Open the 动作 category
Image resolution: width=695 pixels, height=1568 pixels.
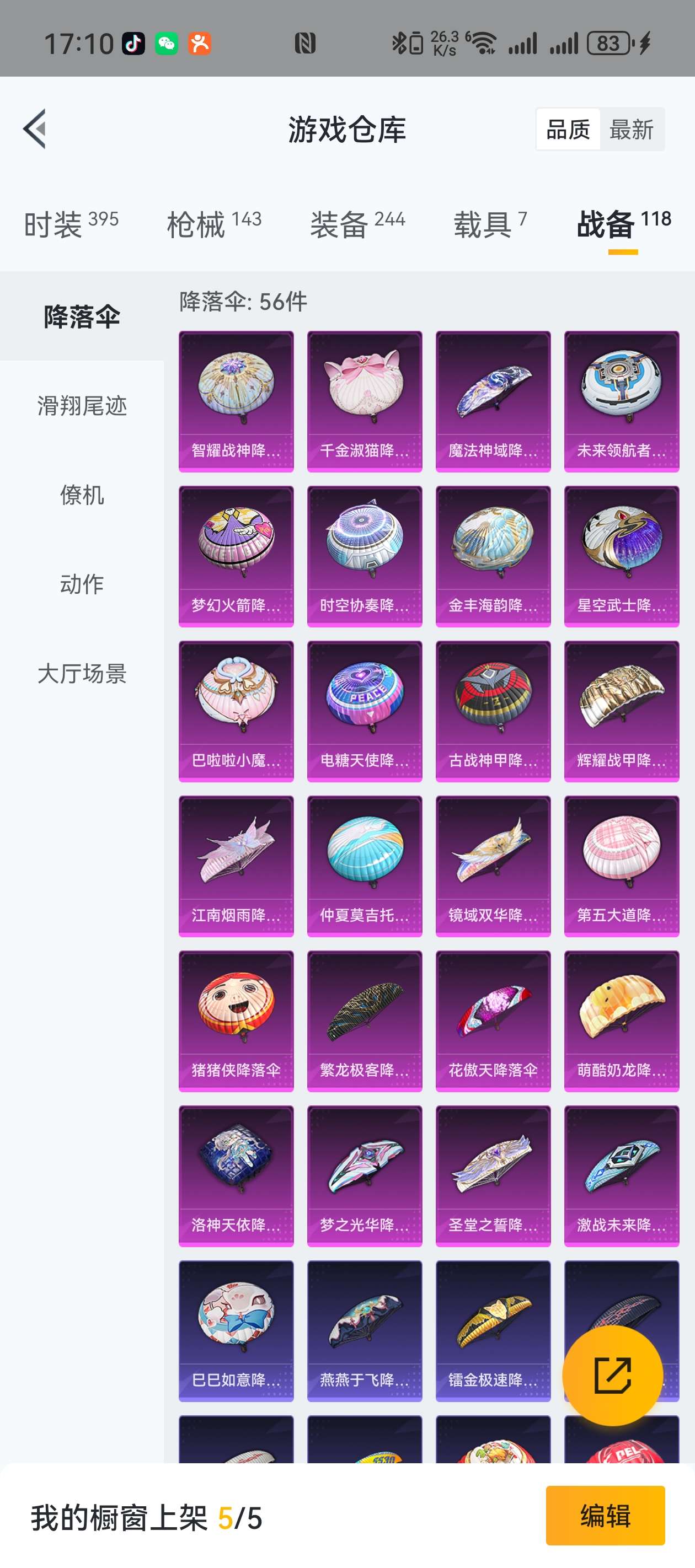(x=82, y=584)
